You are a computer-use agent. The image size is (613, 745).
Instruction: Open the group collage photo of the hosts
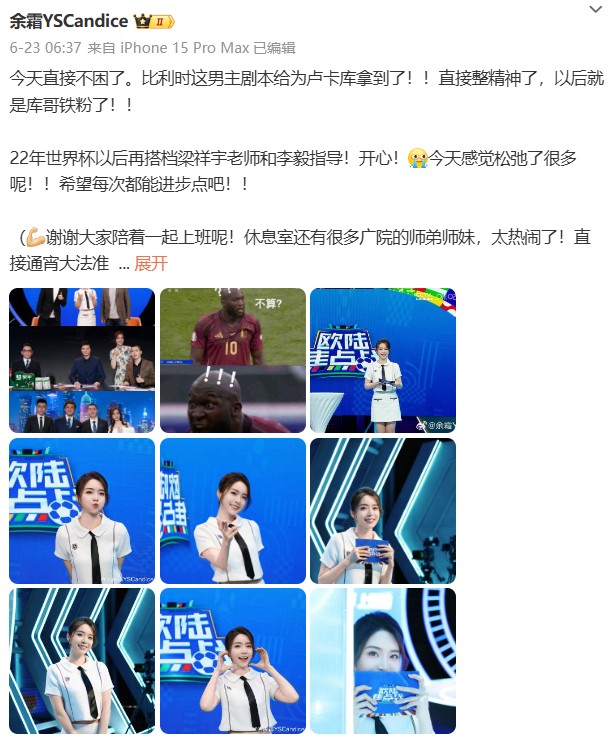pyautogui.click(x=82, y=360)
